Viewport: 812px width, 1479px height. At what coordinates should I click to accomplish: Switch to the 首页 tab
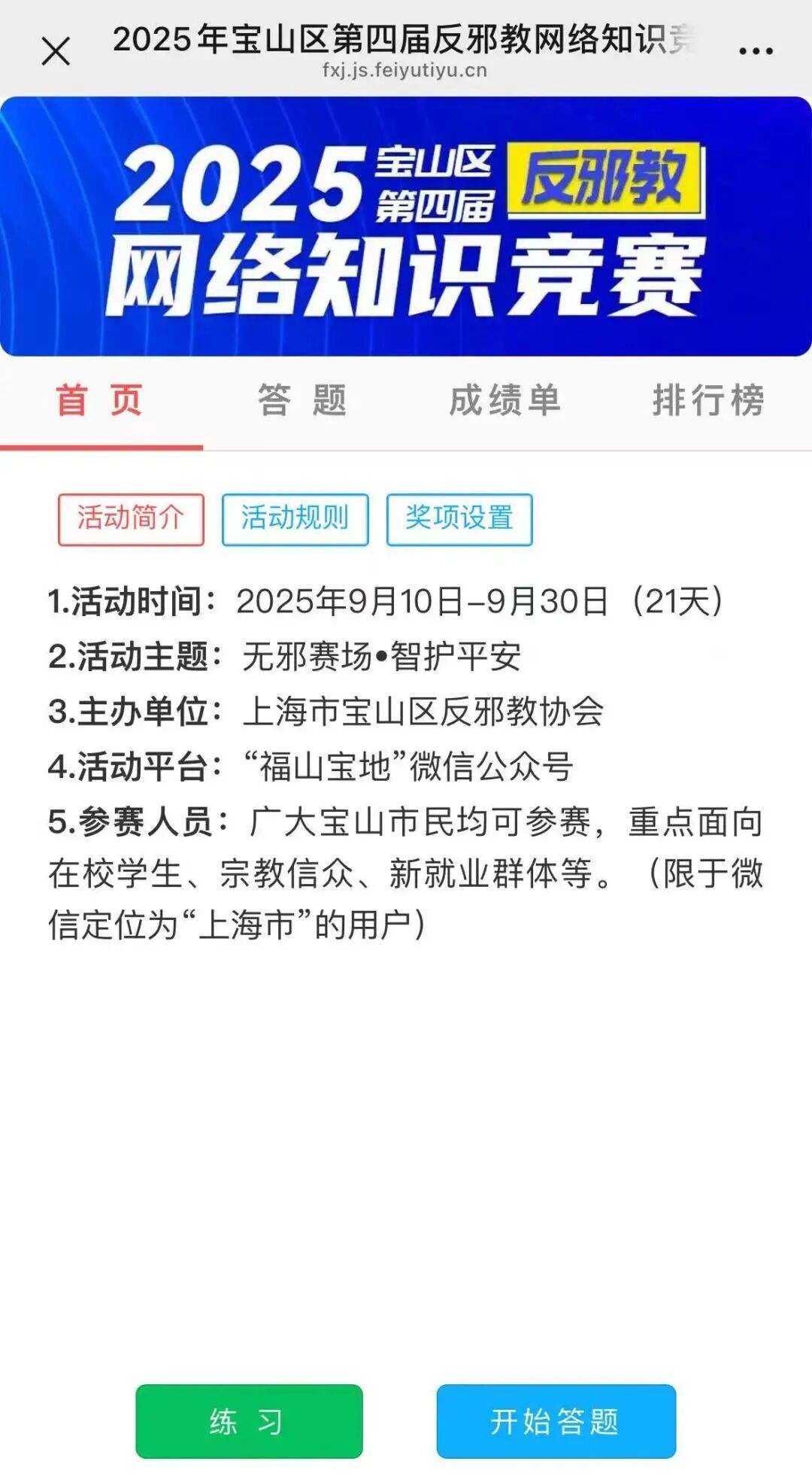pyautogui.click(x=99, y=400)
